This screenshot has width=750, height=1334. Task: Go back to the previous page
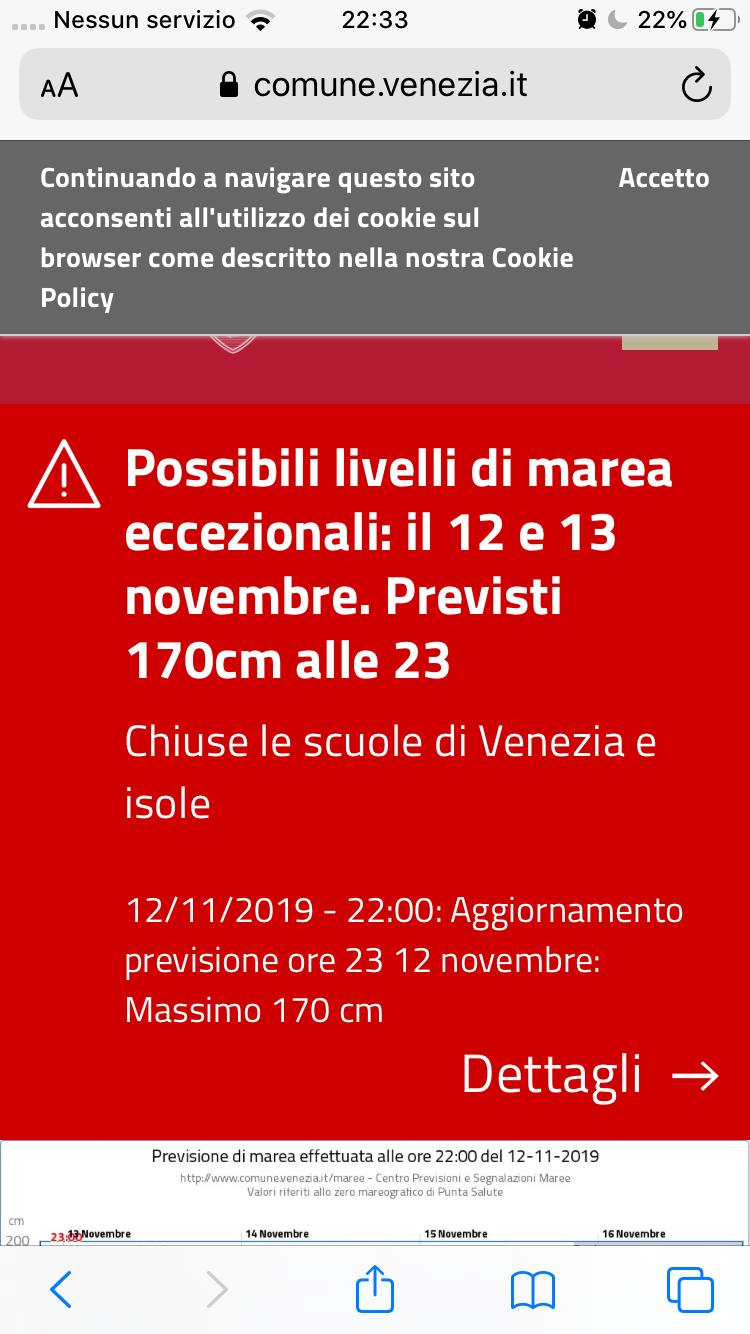pos(61,1289)
